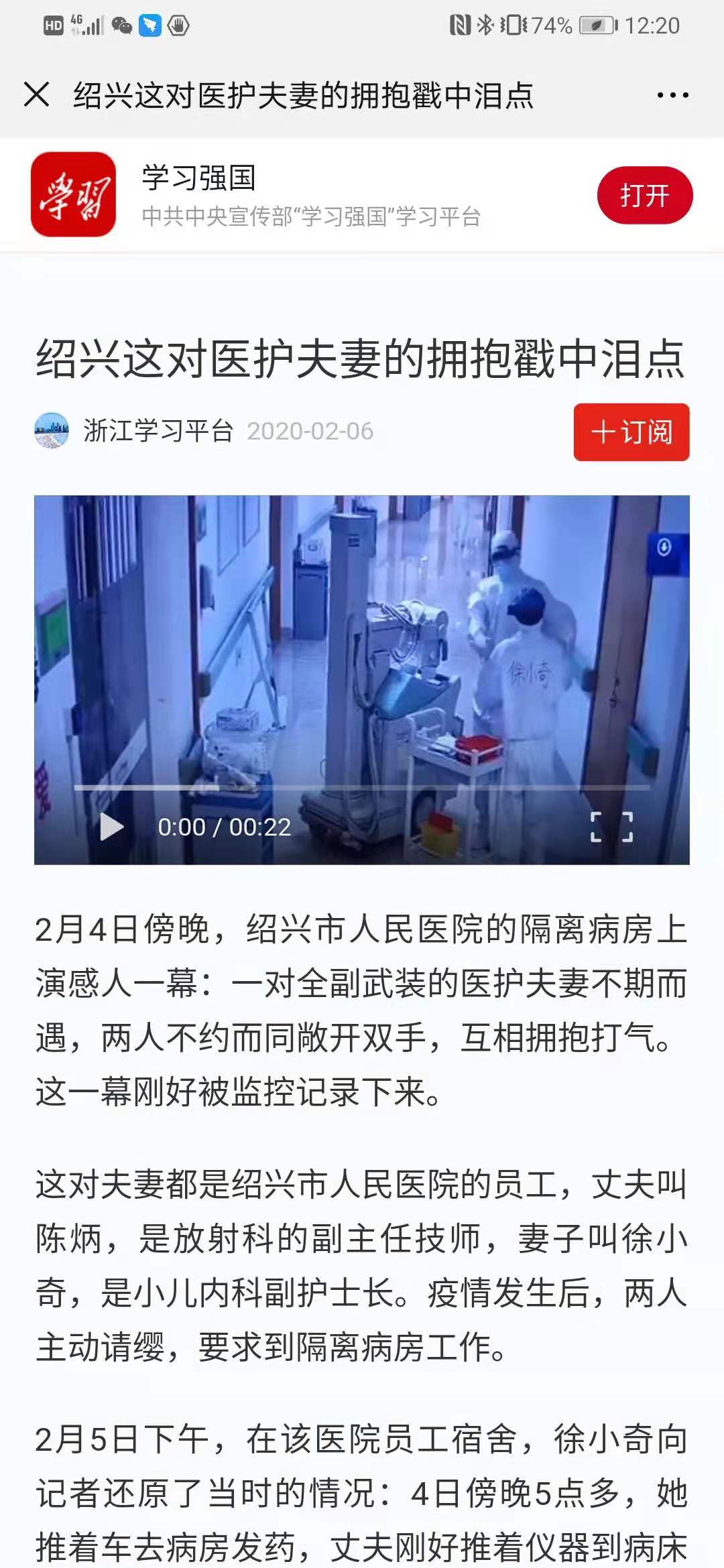The height and width of the screenshot is (1568, 724).
Task: Close the article page with X
Action: pos(36,94)
